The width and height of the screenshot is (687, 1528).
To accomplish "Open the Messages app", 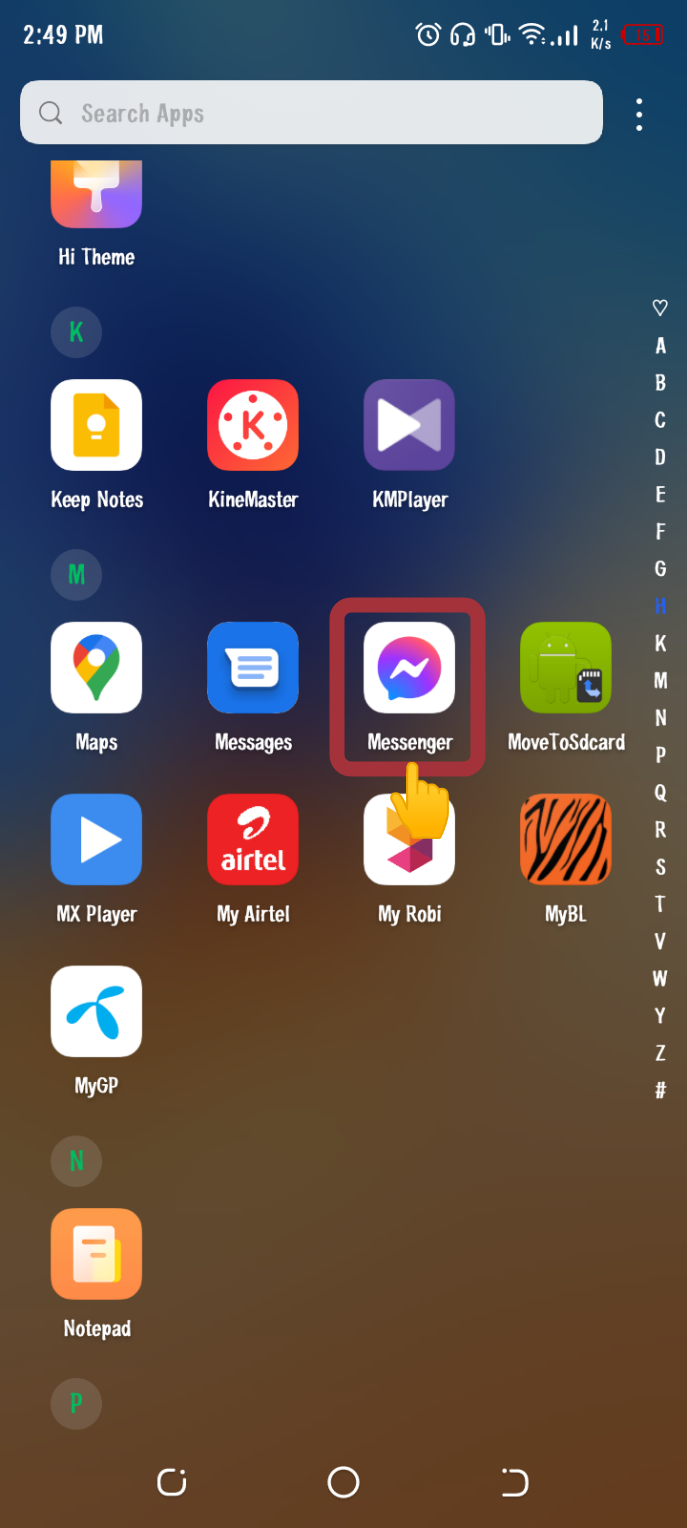I will pyautogui.click(x=253, y=668).
